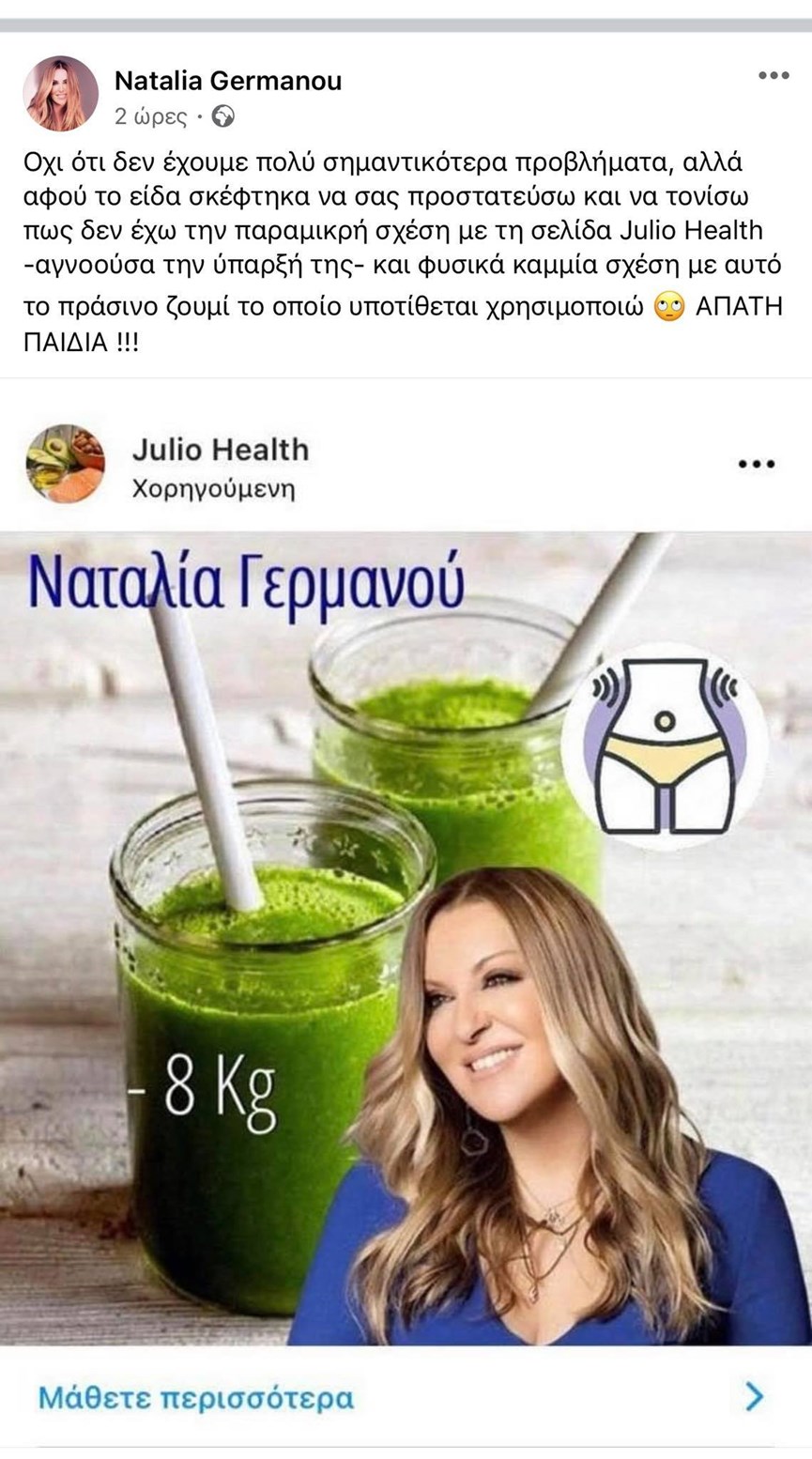Open Natalia Germanou's profile name link
Screen dimensions: 812x1459
point(228,82)
